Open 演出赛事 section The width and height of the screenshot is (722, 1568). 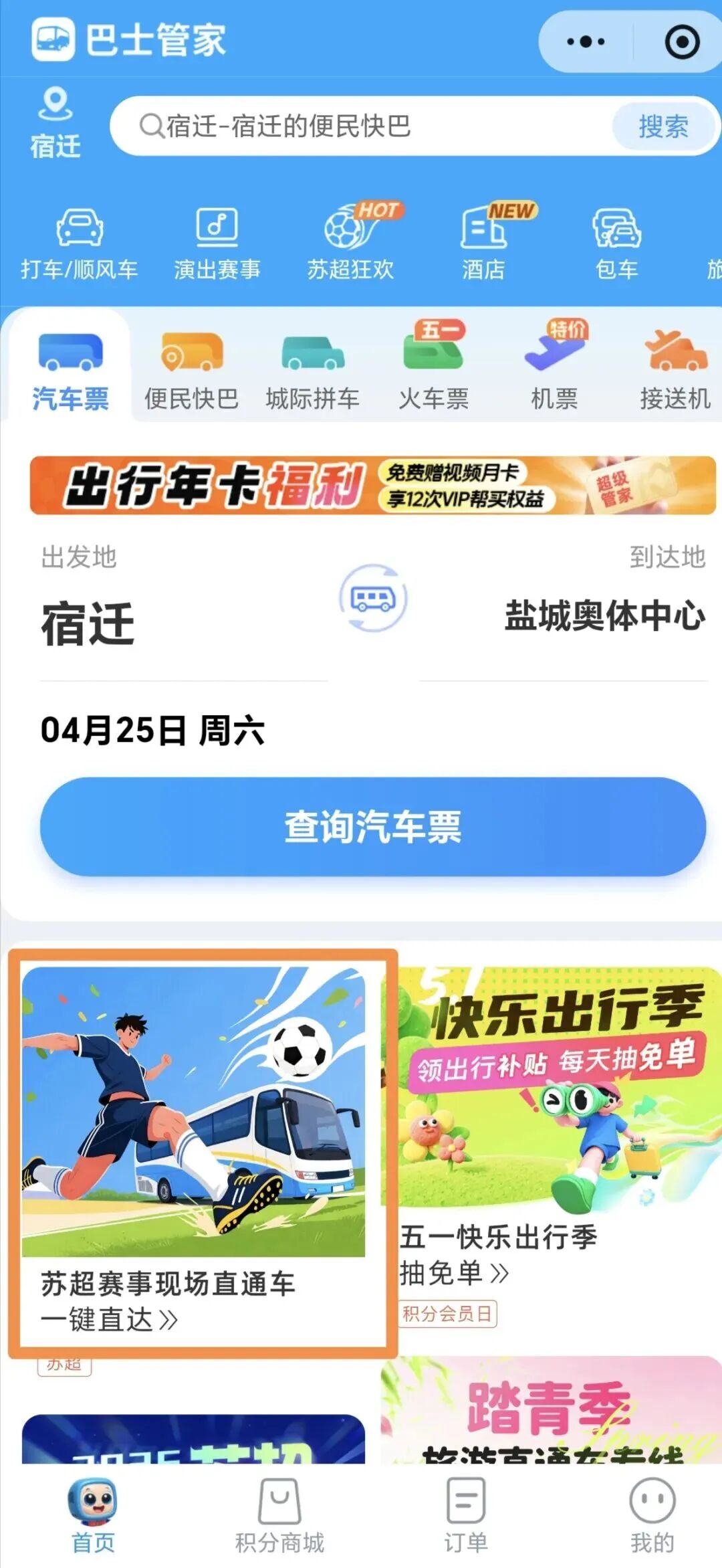[217, 242]
